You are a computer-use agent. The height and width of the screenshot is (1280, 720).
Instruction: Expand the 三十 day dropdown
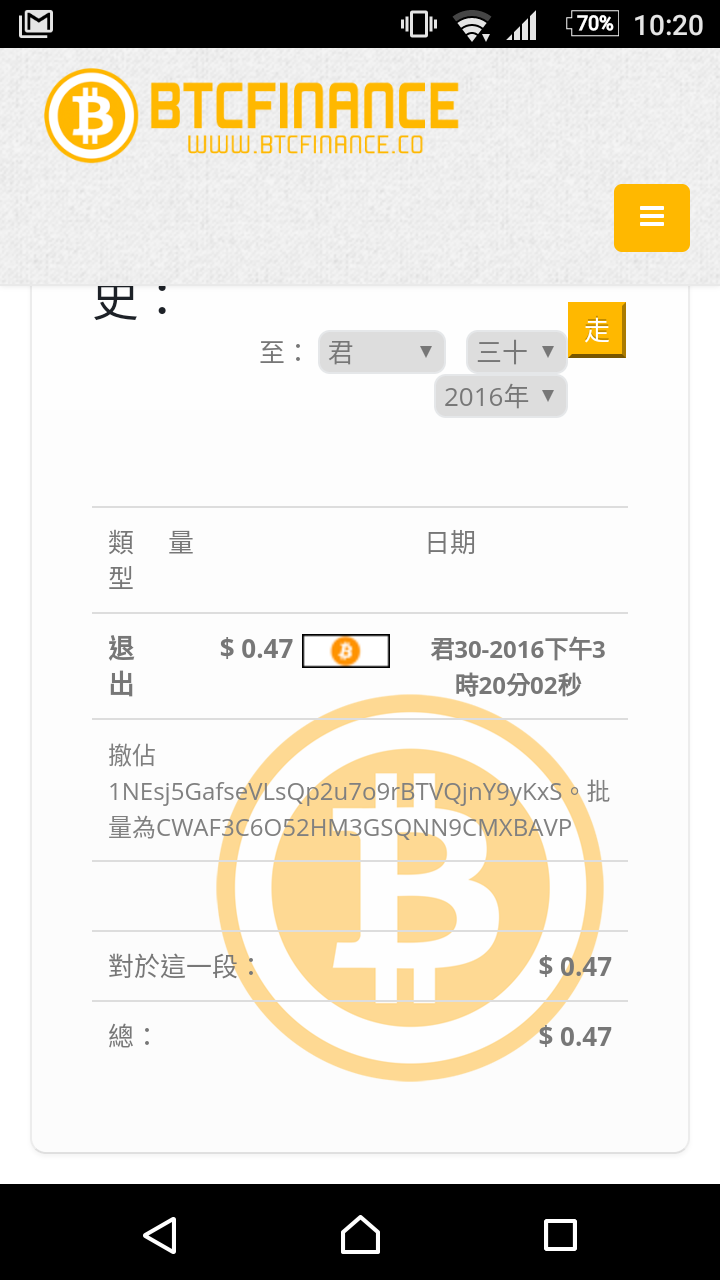[516, 352]
